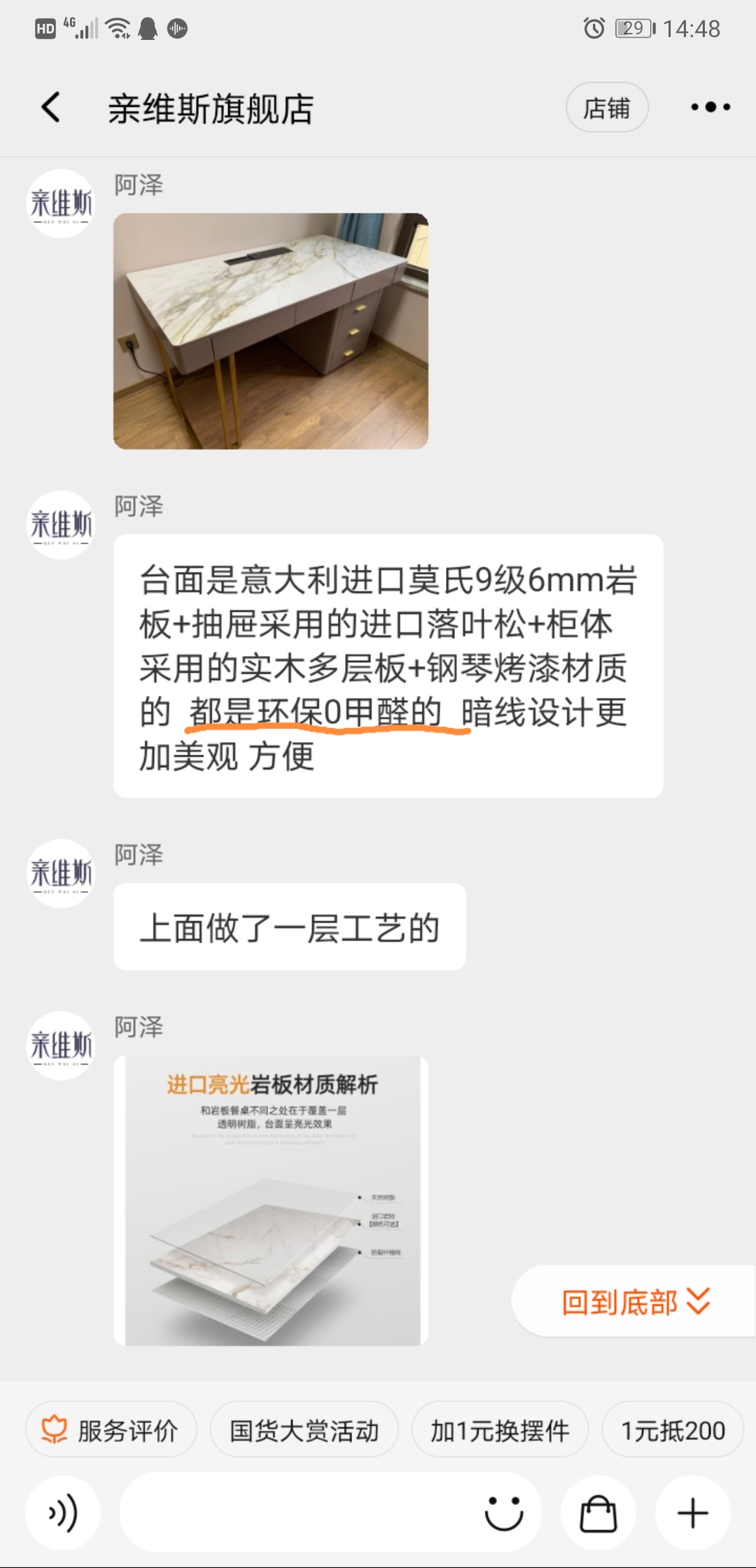Select the underlined 环保0甲醛 text message
This screenshot has height=1568, width=756.
click(388, 665)
